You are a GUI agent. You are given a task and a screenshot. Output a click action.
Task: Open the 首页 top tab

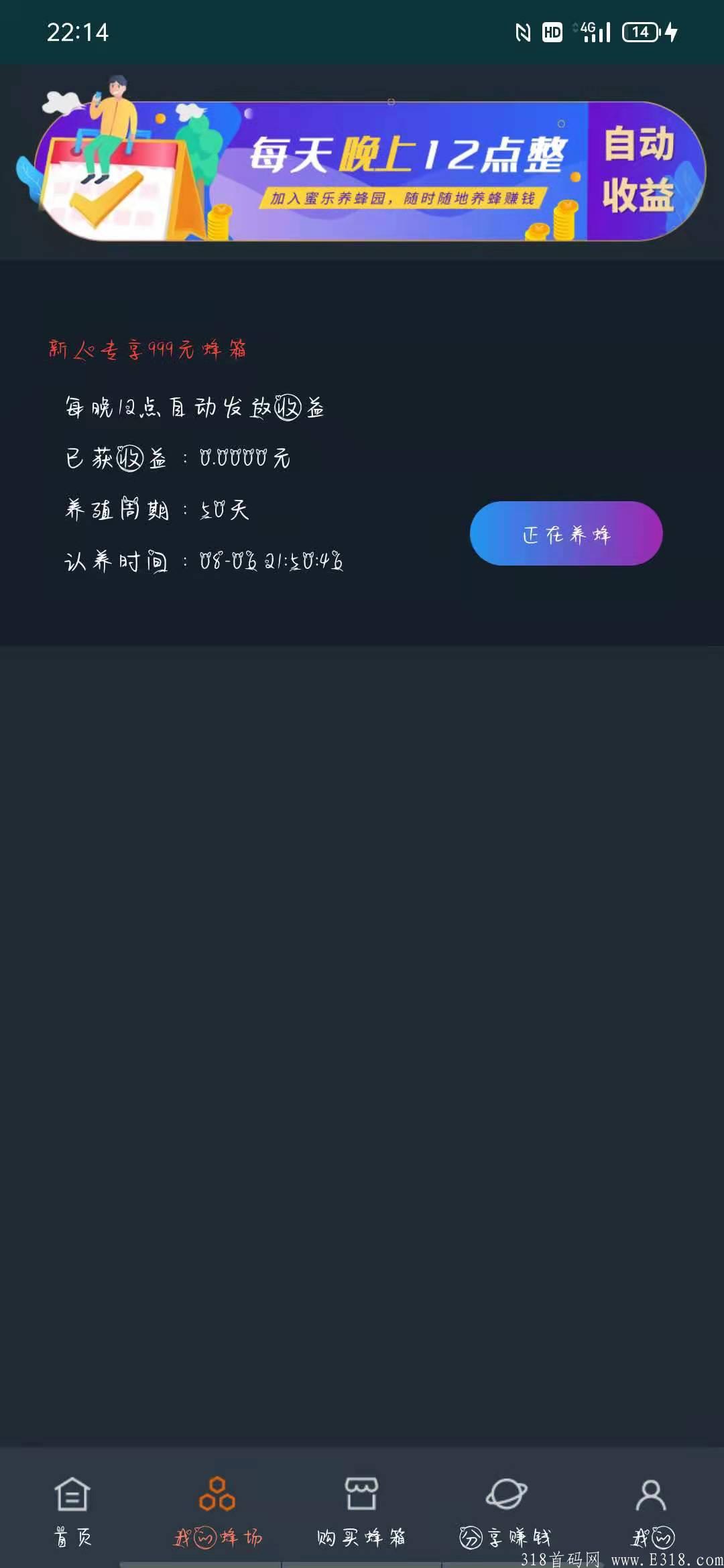click(x=74, y=300)
